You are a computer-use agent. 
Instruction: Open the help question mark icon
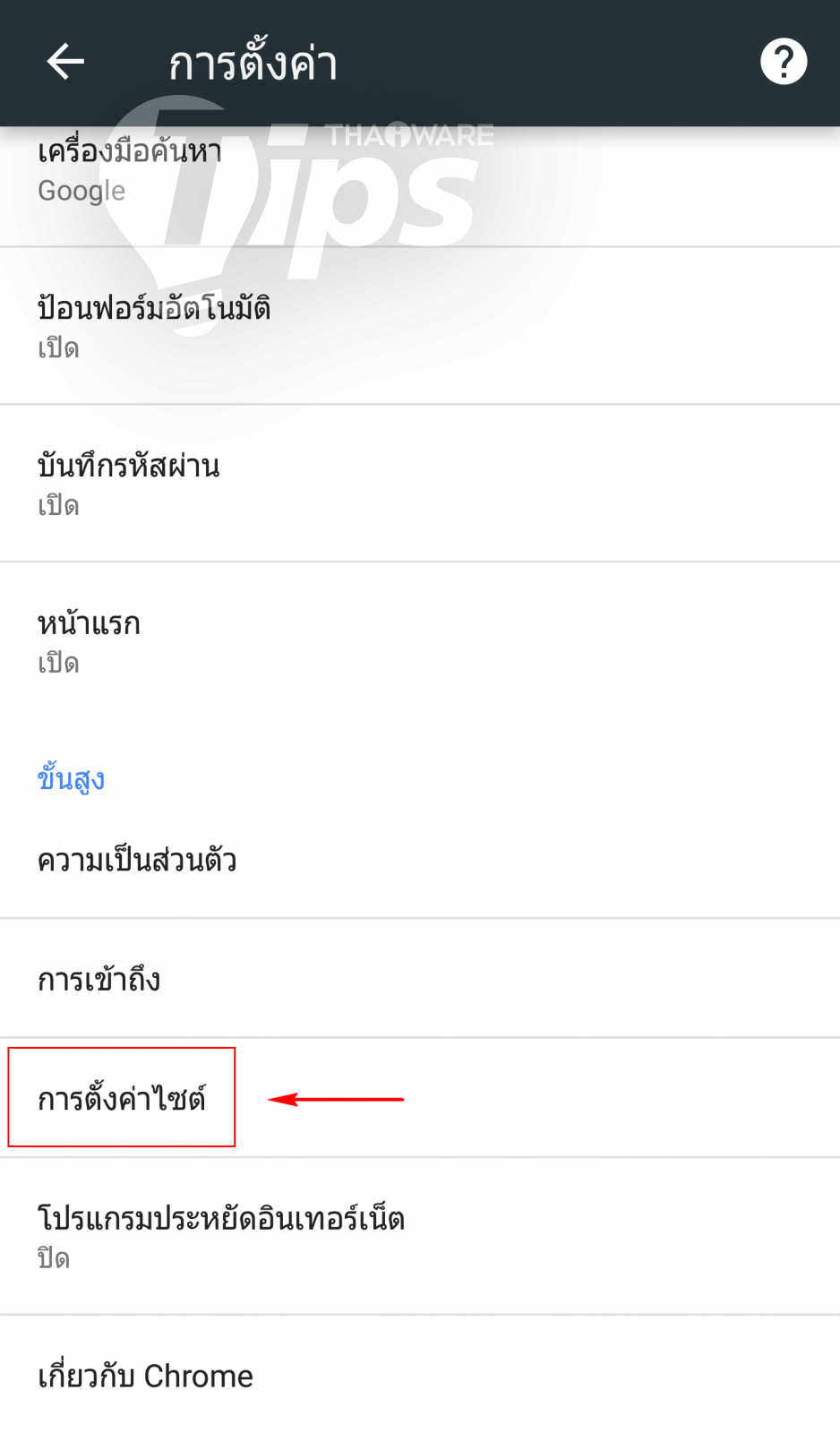(x=784, y=63)
